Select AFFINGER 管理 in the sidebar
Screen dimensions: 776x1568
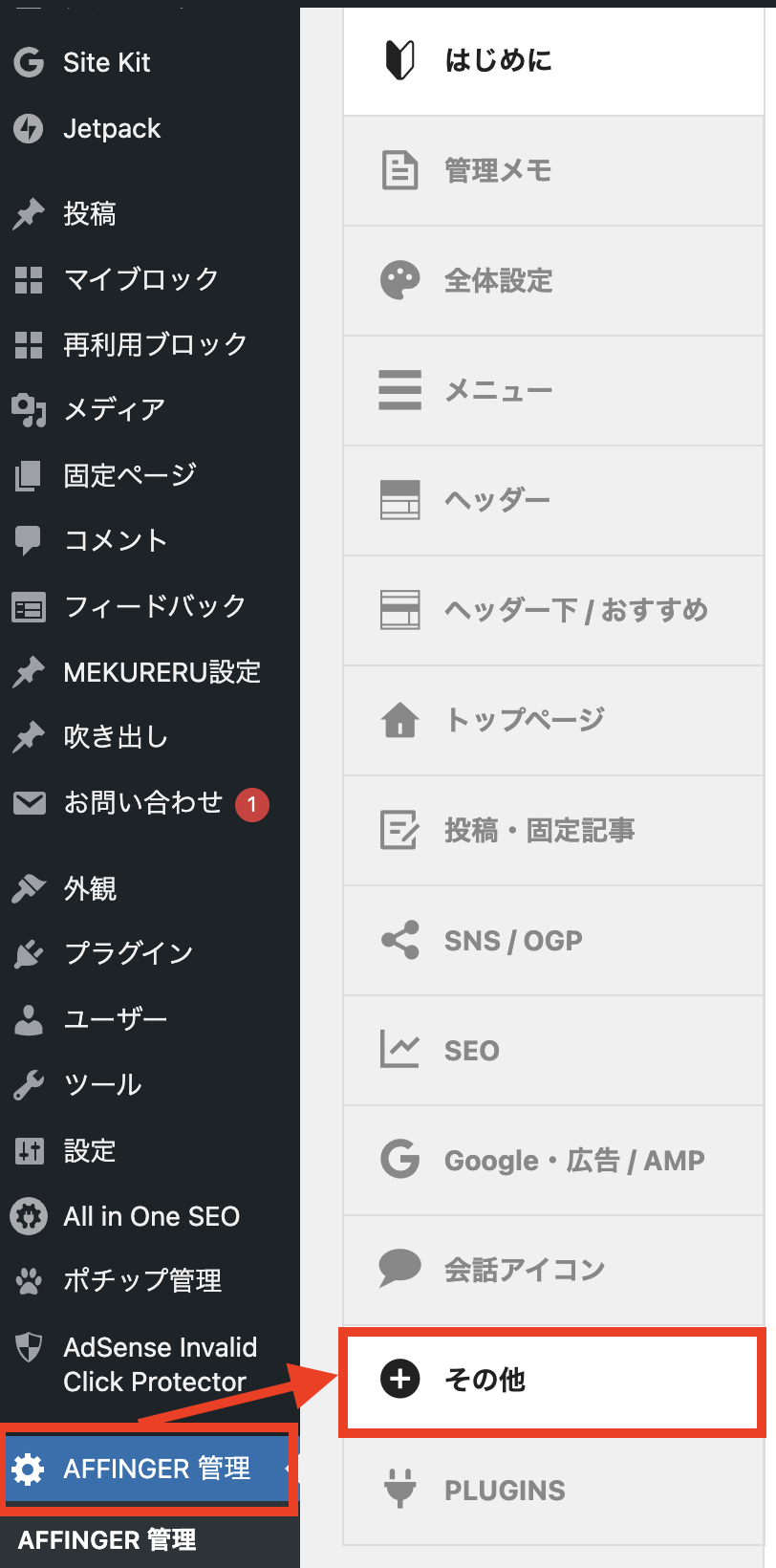point(156,1469)
